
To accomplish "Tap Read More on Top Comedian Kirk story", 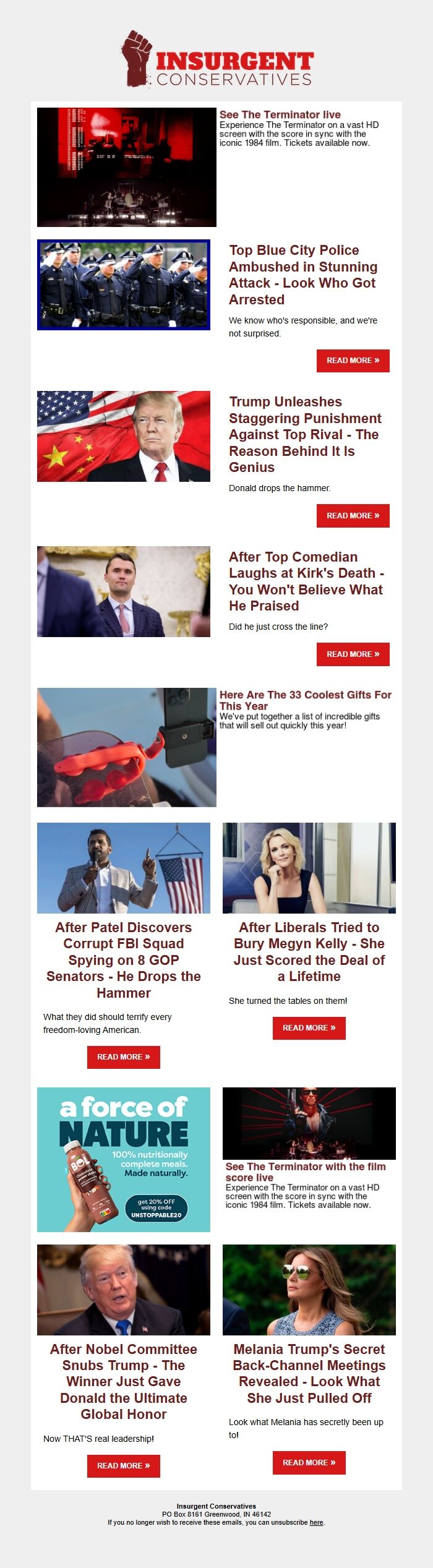I will 353,654.
